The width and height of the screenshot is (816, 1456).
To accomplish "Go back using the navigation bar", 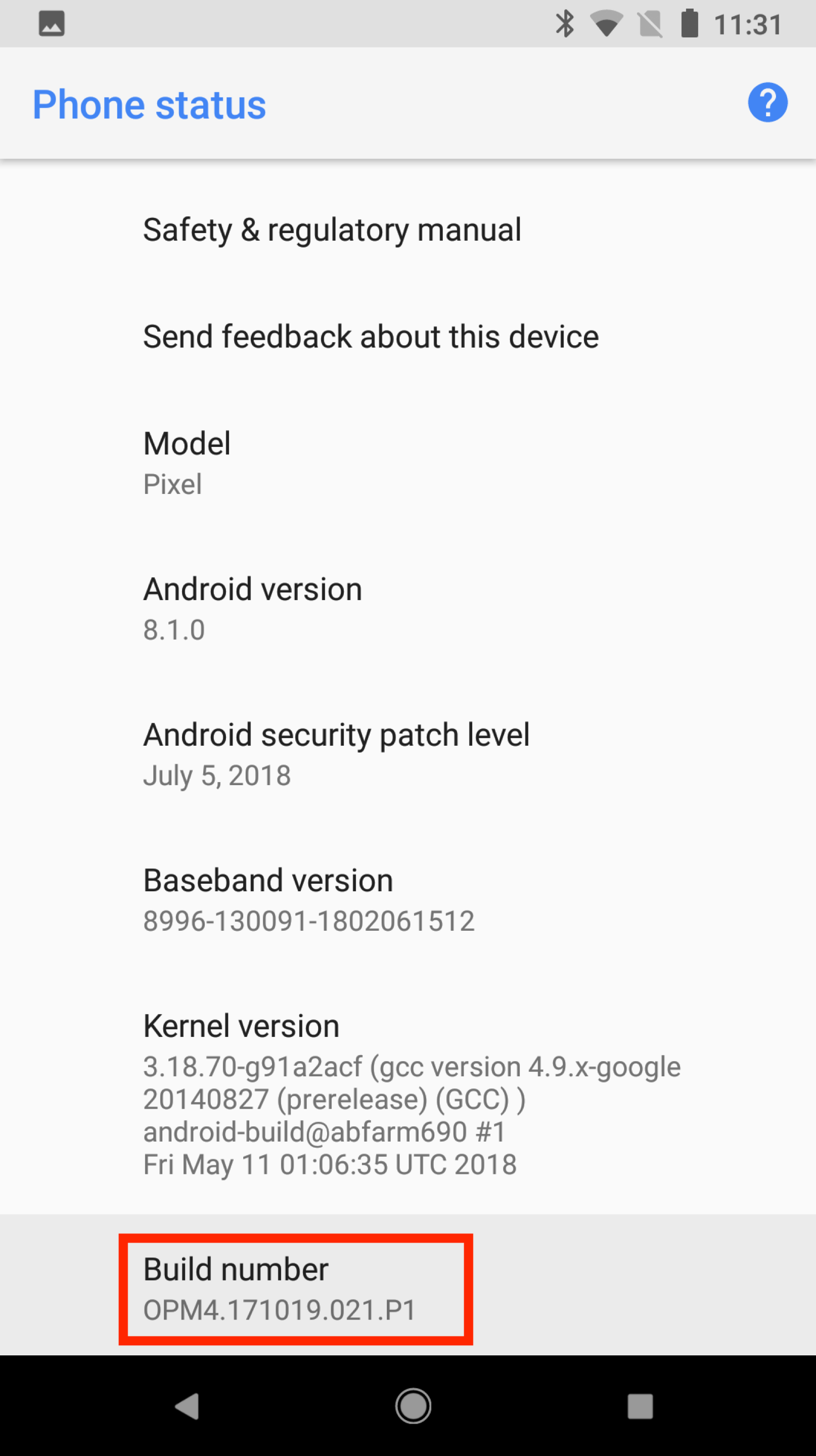I will pyautogui.click(x=187, y=1405).
